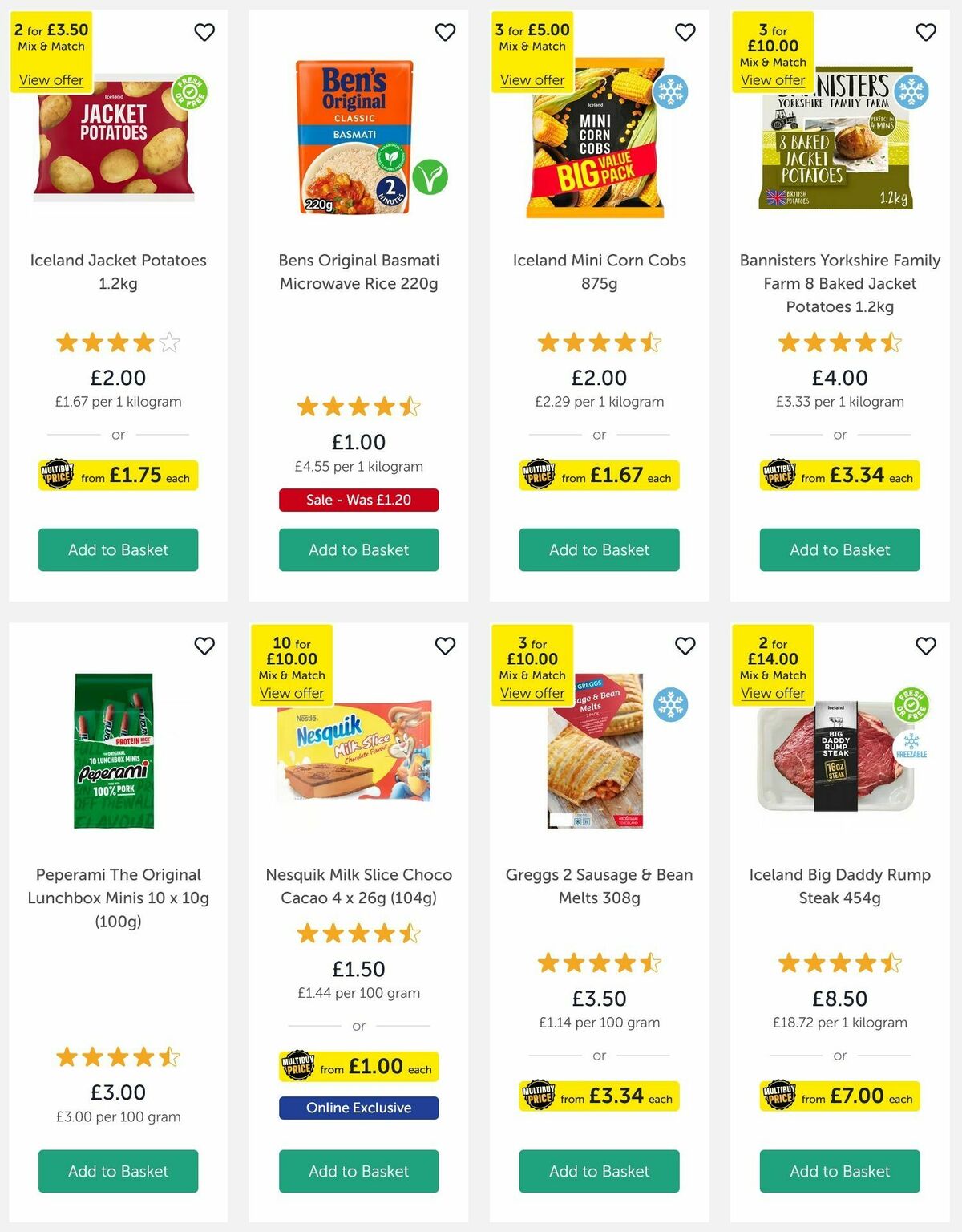This screenshot has width=962, height=1232.
Task: Favourite the Peperami Lunchbox Minis
Action: click(204, 645)
